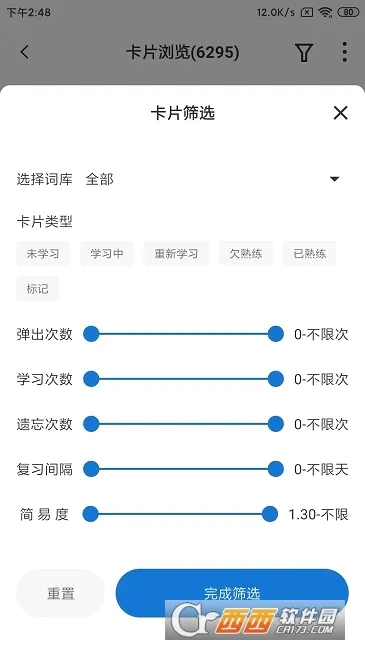Tap the 弹出次数 slider left handle
The width and height of the screenshot is (365, 650).
tap(91, 334)
